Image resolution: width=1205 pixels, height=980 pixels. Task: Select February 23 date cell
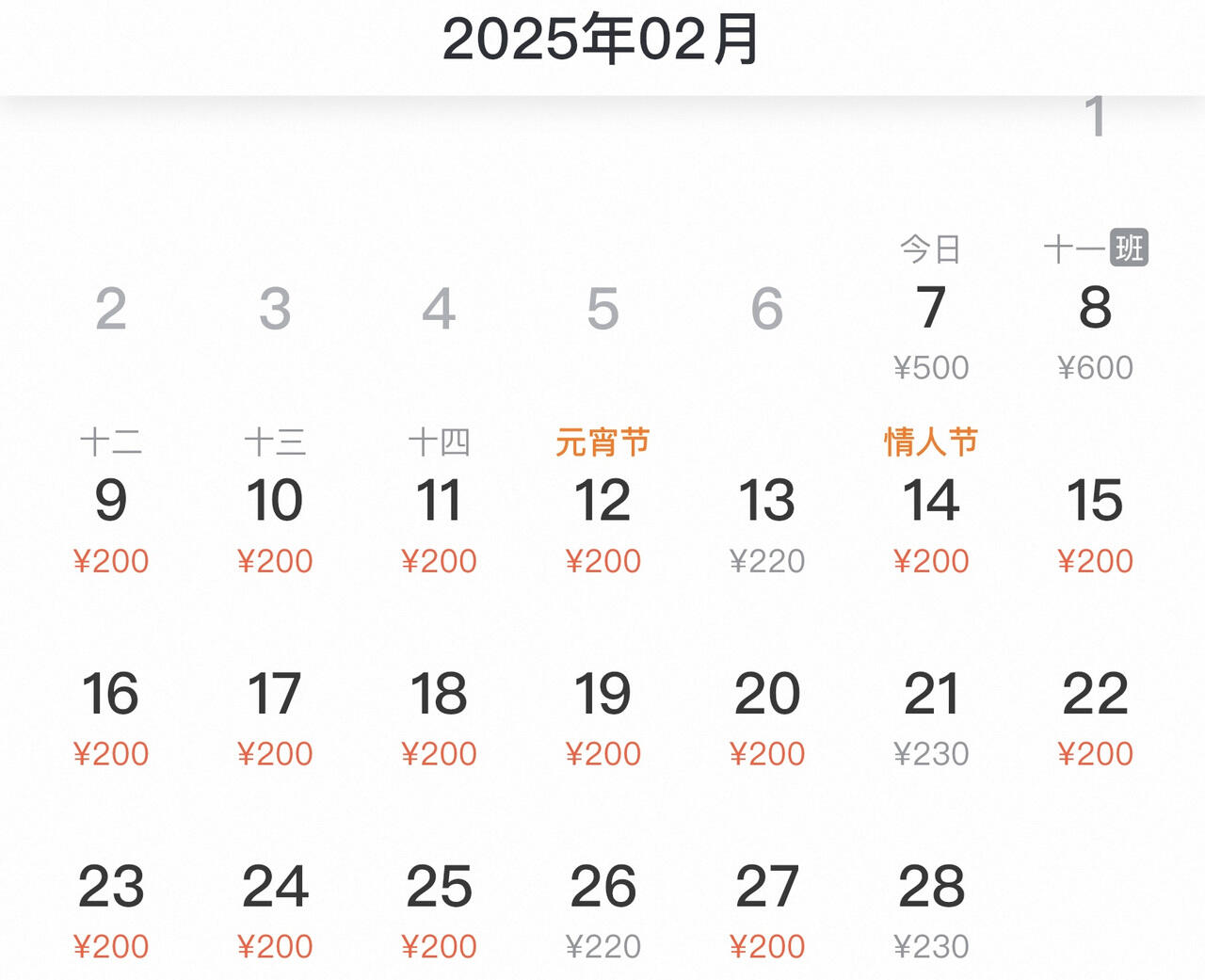(x=111, y=888)
